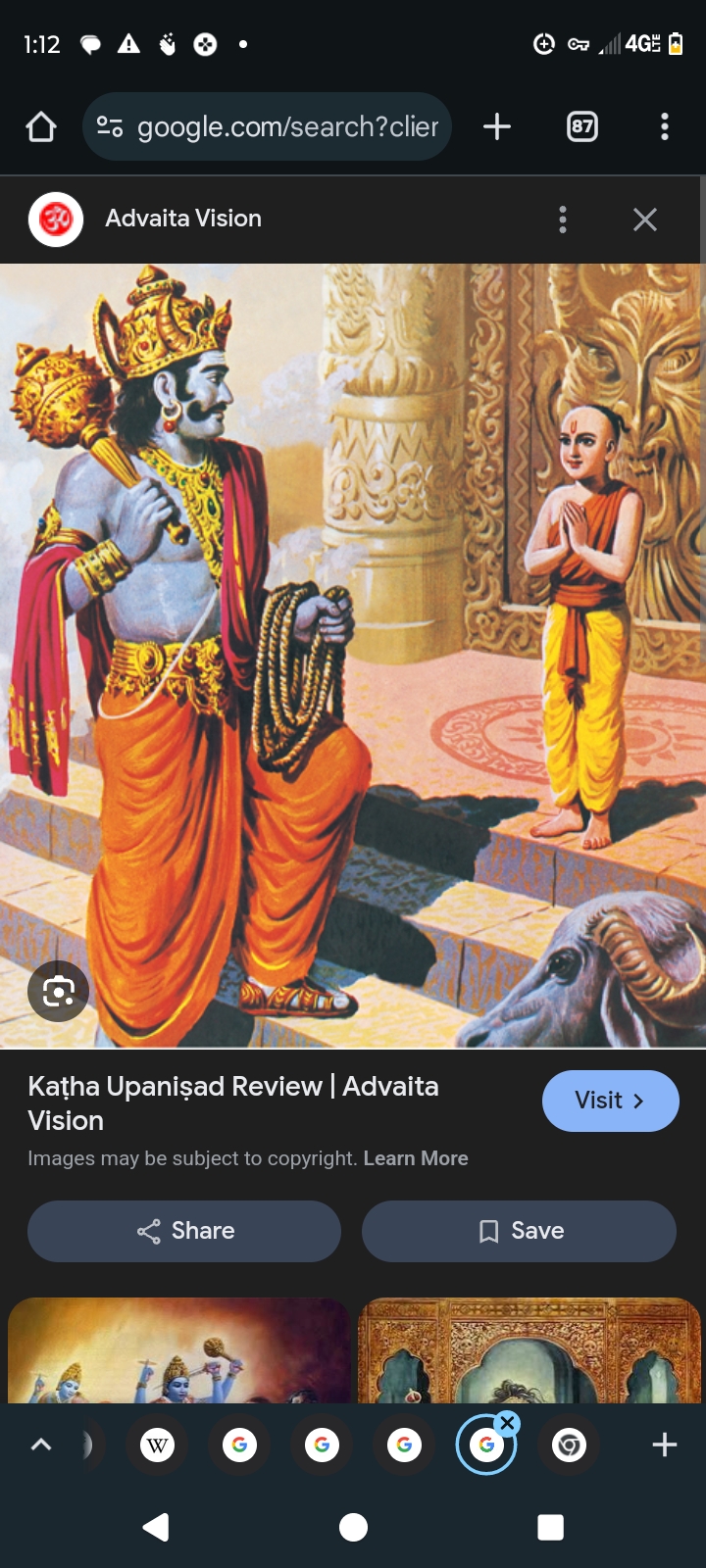Share this image
The image size is (706, 1568).
[x=184, y=1231]
